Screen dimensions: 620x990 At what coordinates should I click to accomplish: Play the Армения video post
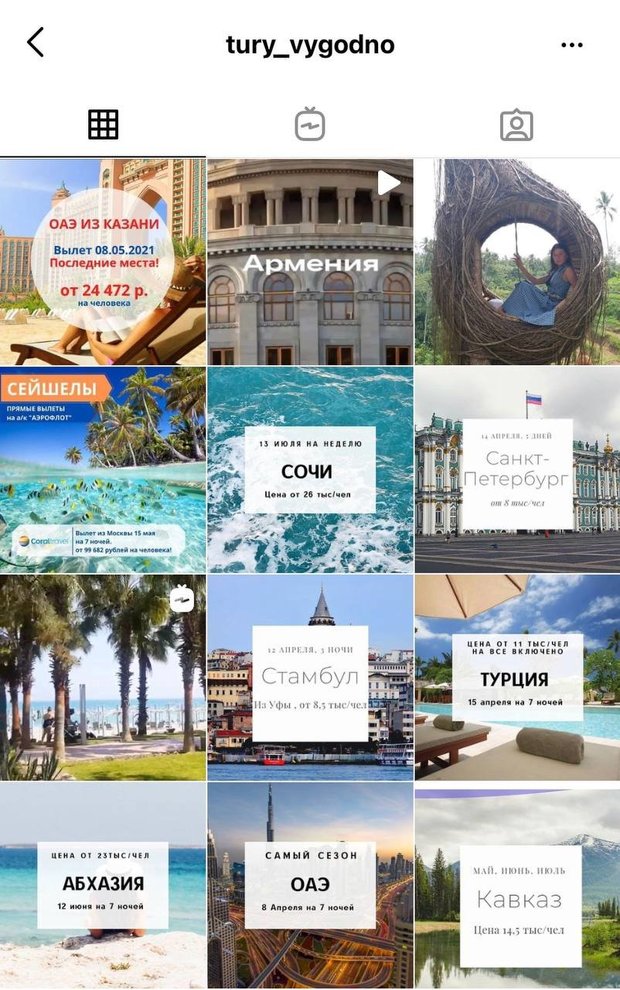click(310, 261)
